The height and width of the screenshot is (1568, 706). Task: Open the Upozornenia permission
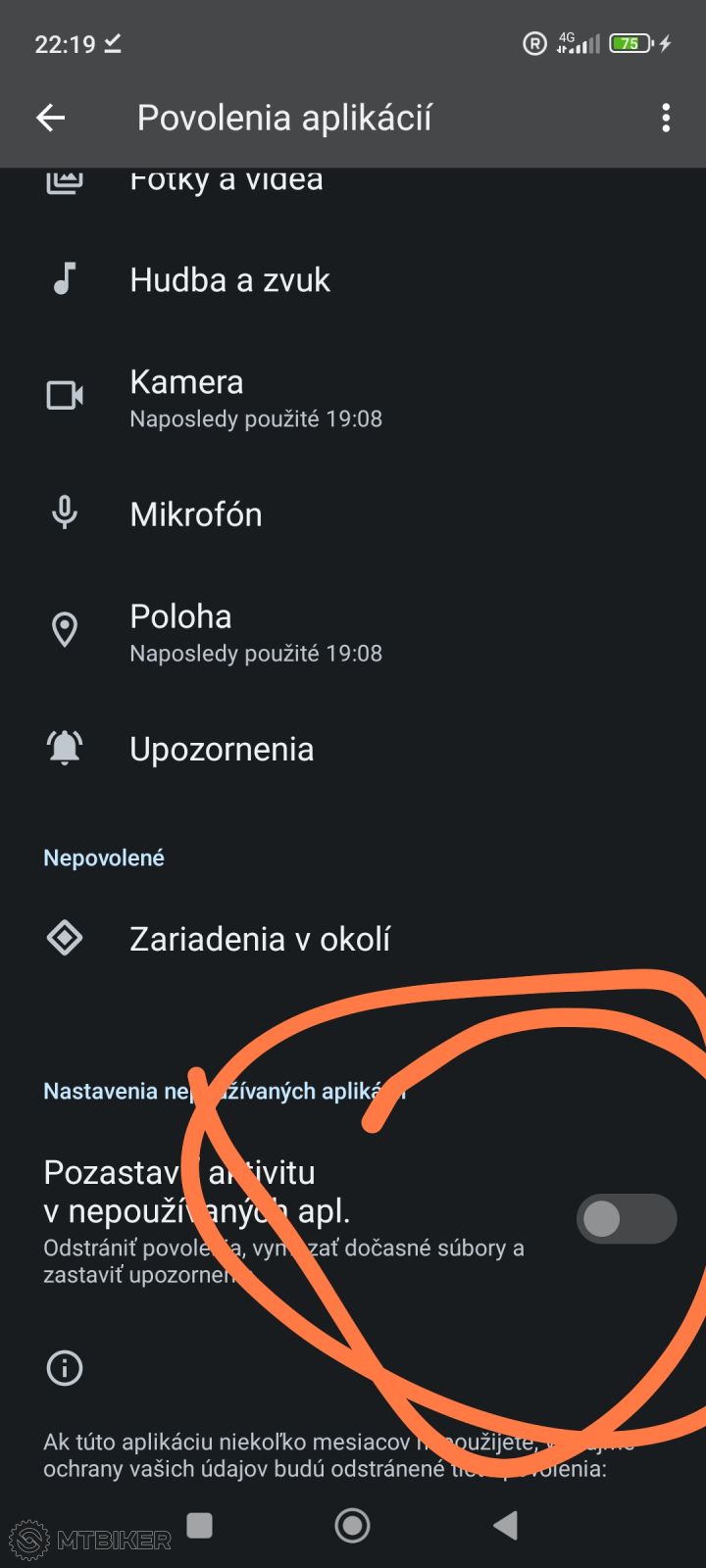(222, 750)
